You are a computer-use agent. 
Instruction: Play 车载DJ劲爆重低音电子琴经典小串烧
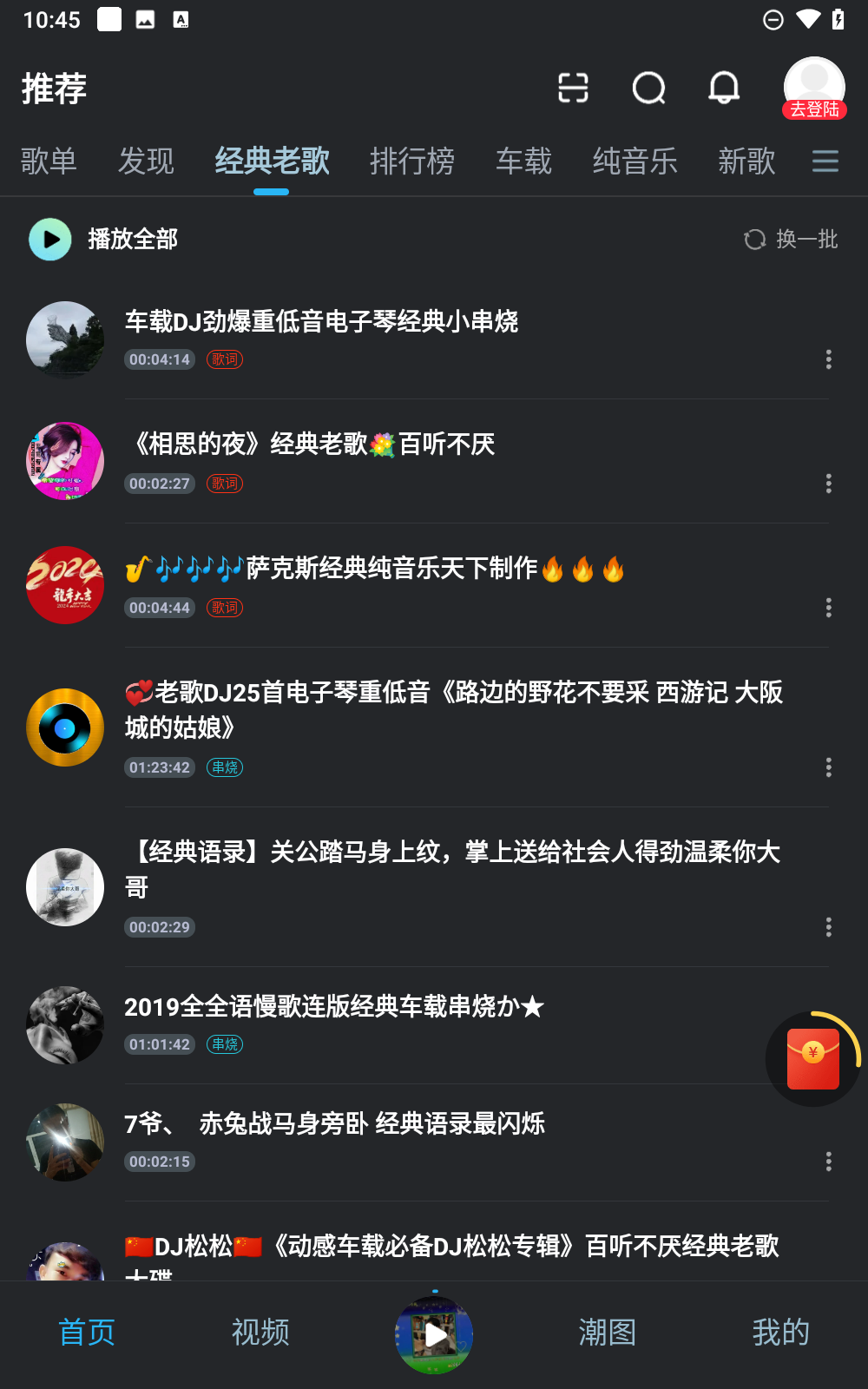[x=321, y=322]
